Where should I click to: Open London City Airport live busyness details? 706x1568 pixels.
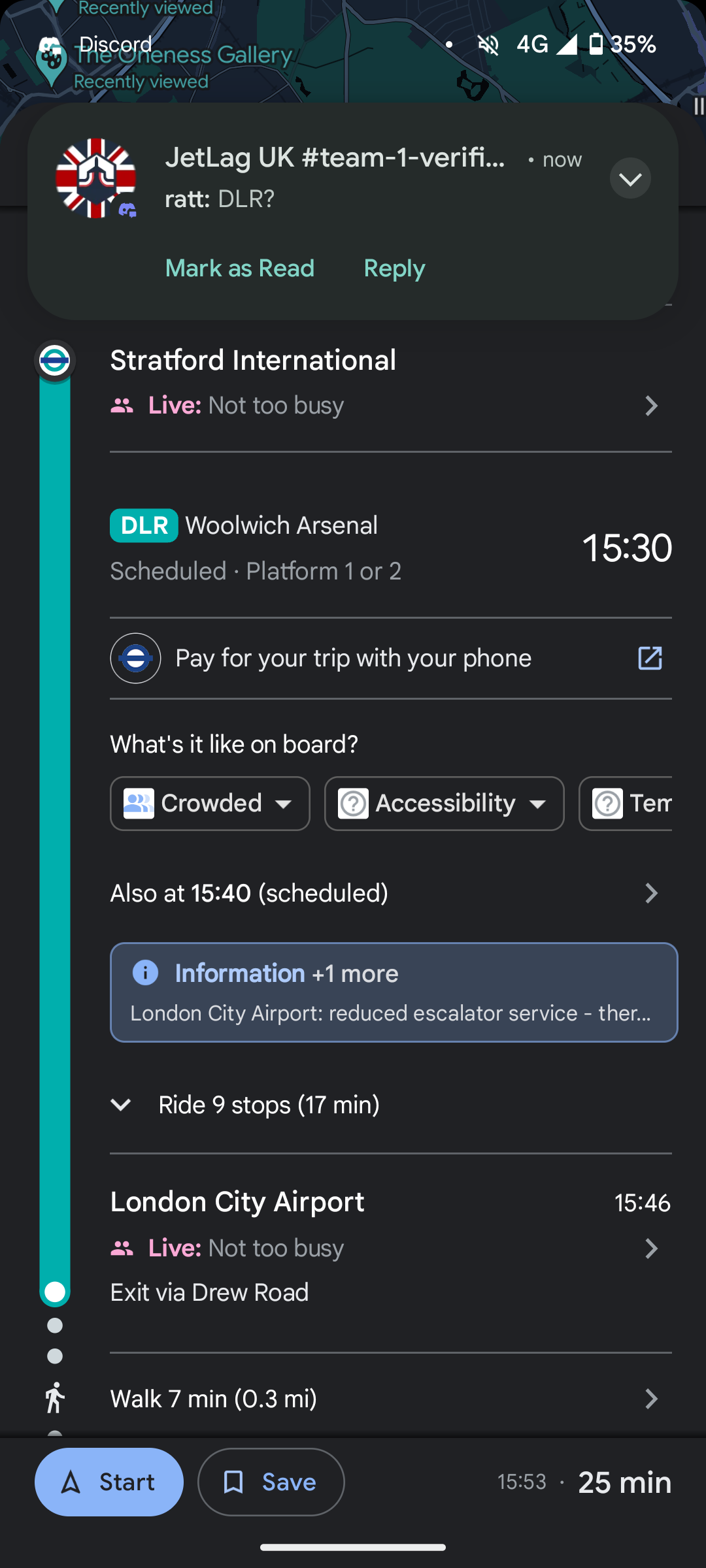[390, 1249]
